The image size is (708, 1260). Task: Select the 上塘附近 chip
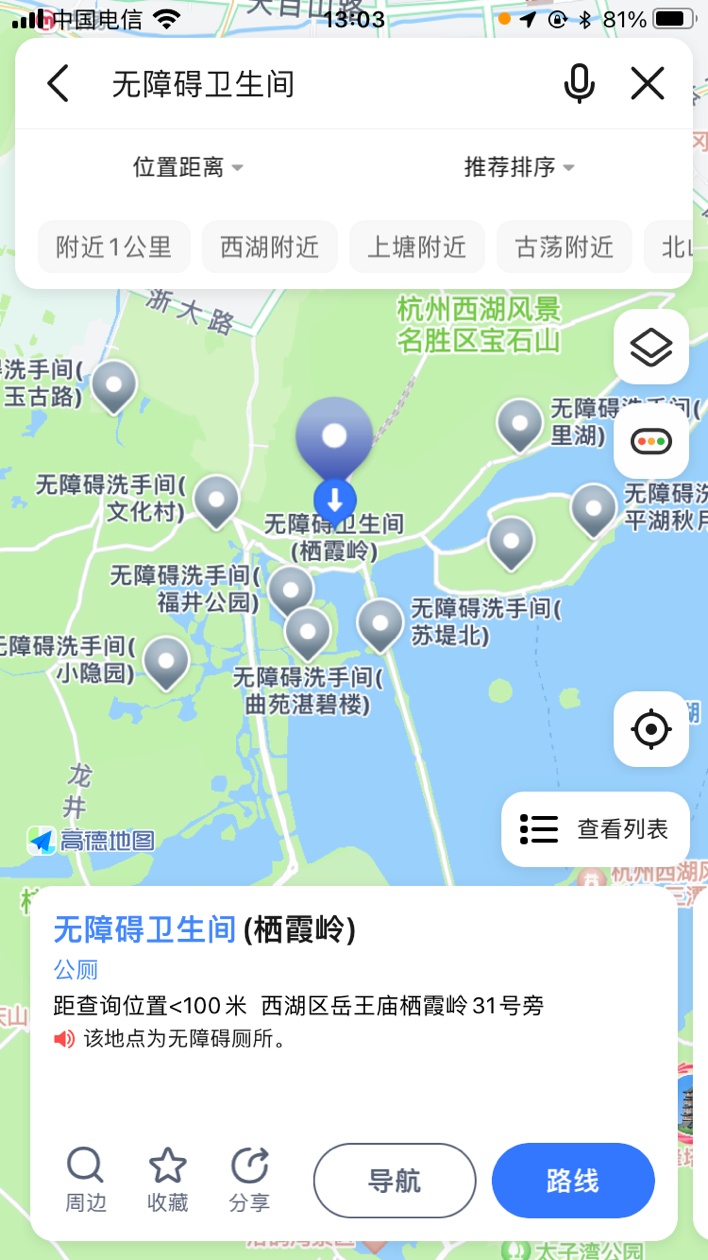[417, 247]
